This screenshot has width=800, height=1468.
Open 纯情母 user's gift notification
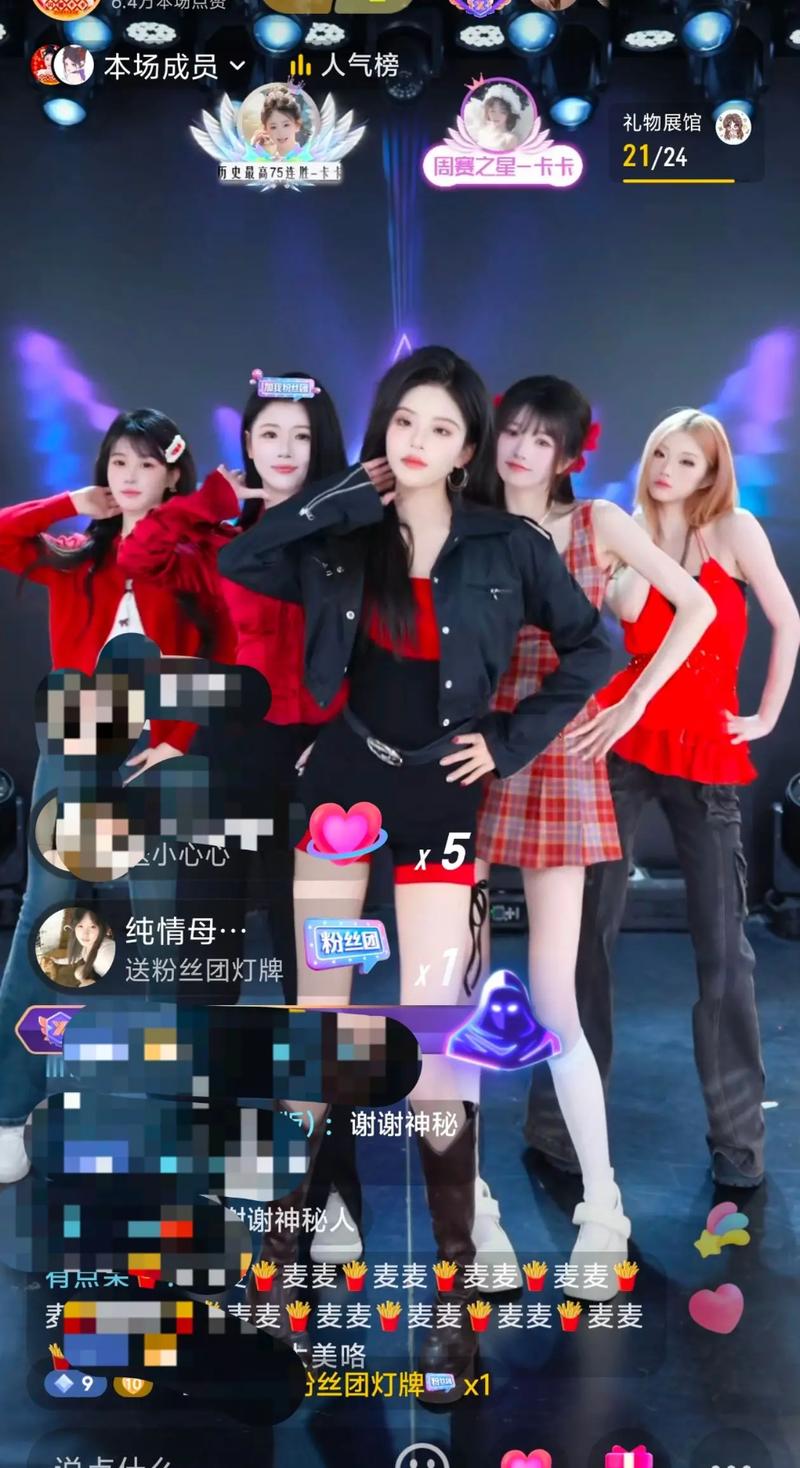160,948
